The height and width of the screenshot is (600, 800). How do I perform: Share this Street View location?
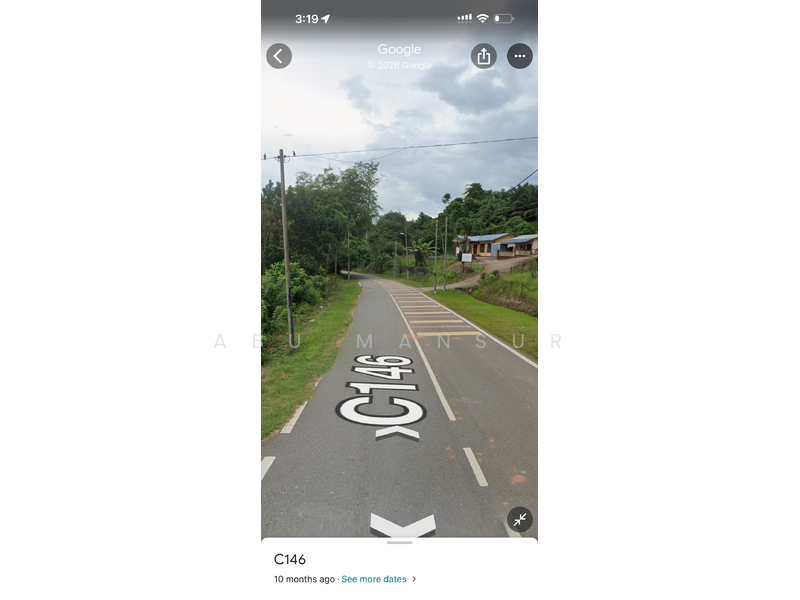pyautogui.click(x=484, y=56)
